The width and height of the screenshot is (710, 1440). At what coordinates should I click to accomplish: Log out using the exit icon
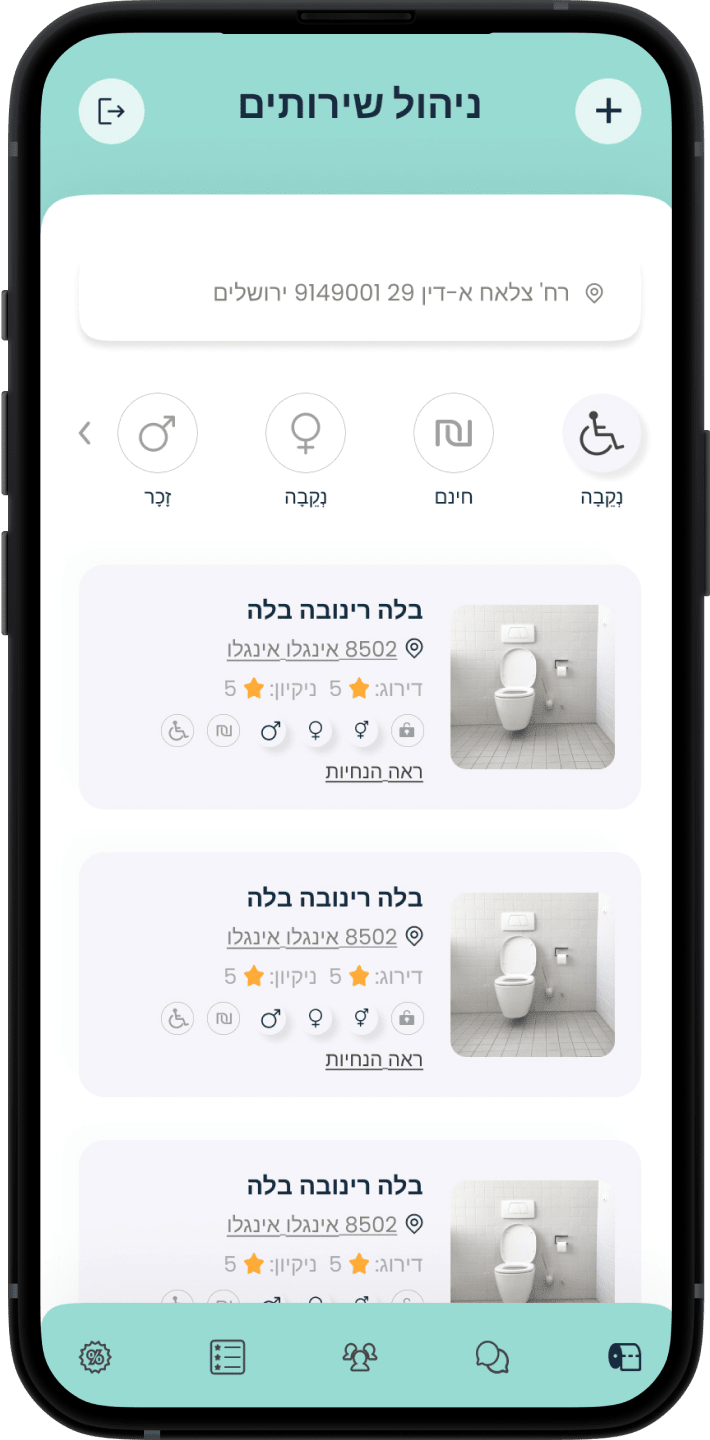point(111,110)
